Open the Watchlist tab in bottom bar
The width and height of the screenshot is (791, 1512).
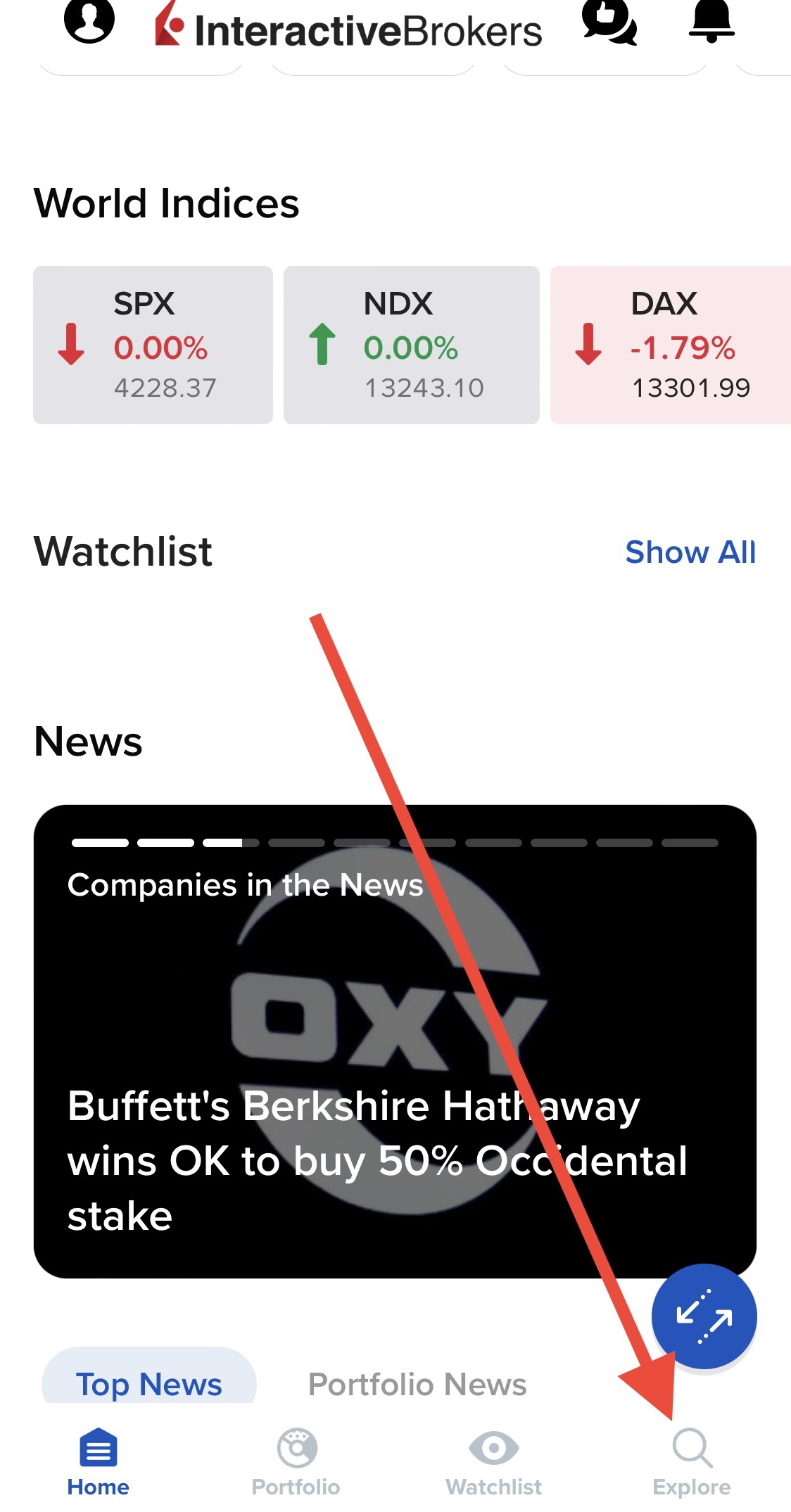[x=494, y=1461]
